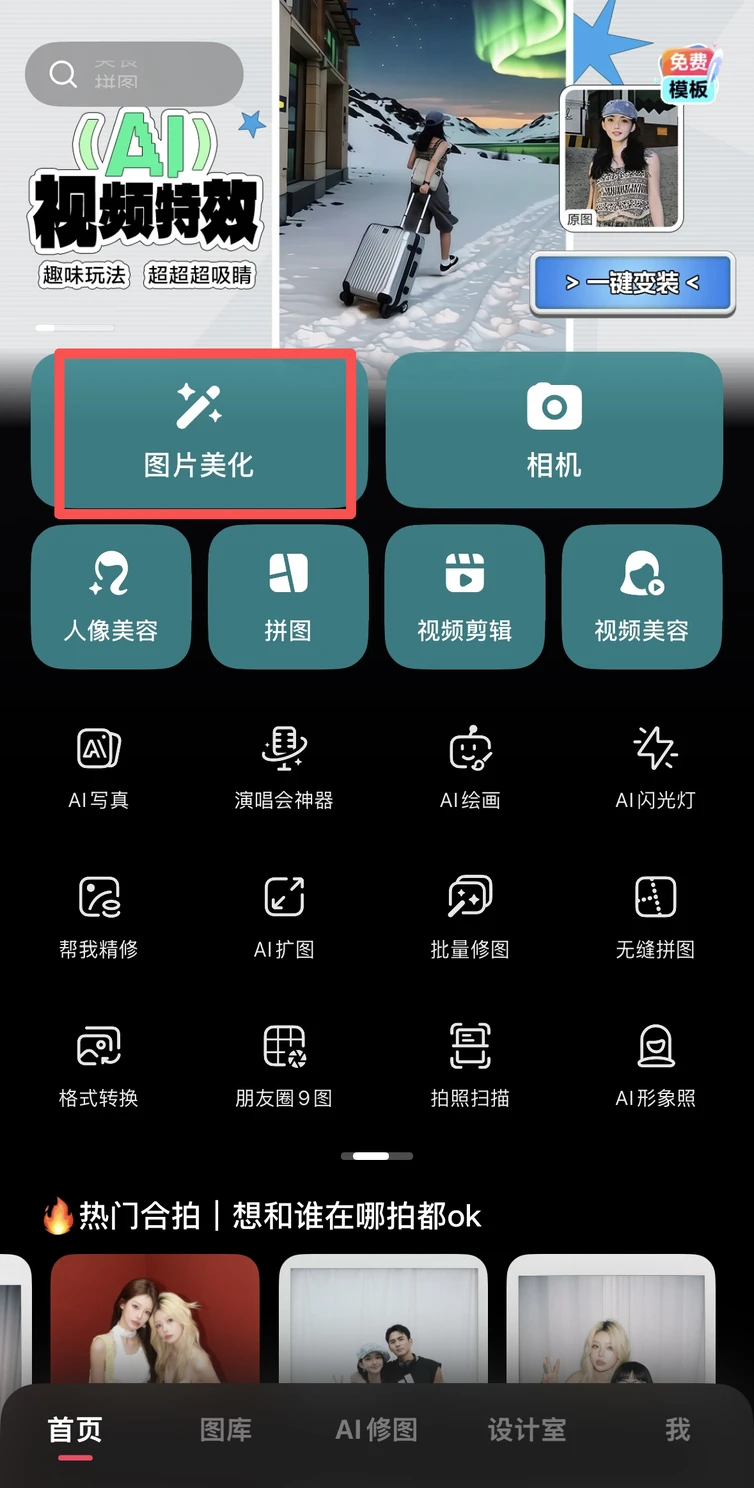Open 视频剪辑 video editor

[x=465, y=597]
